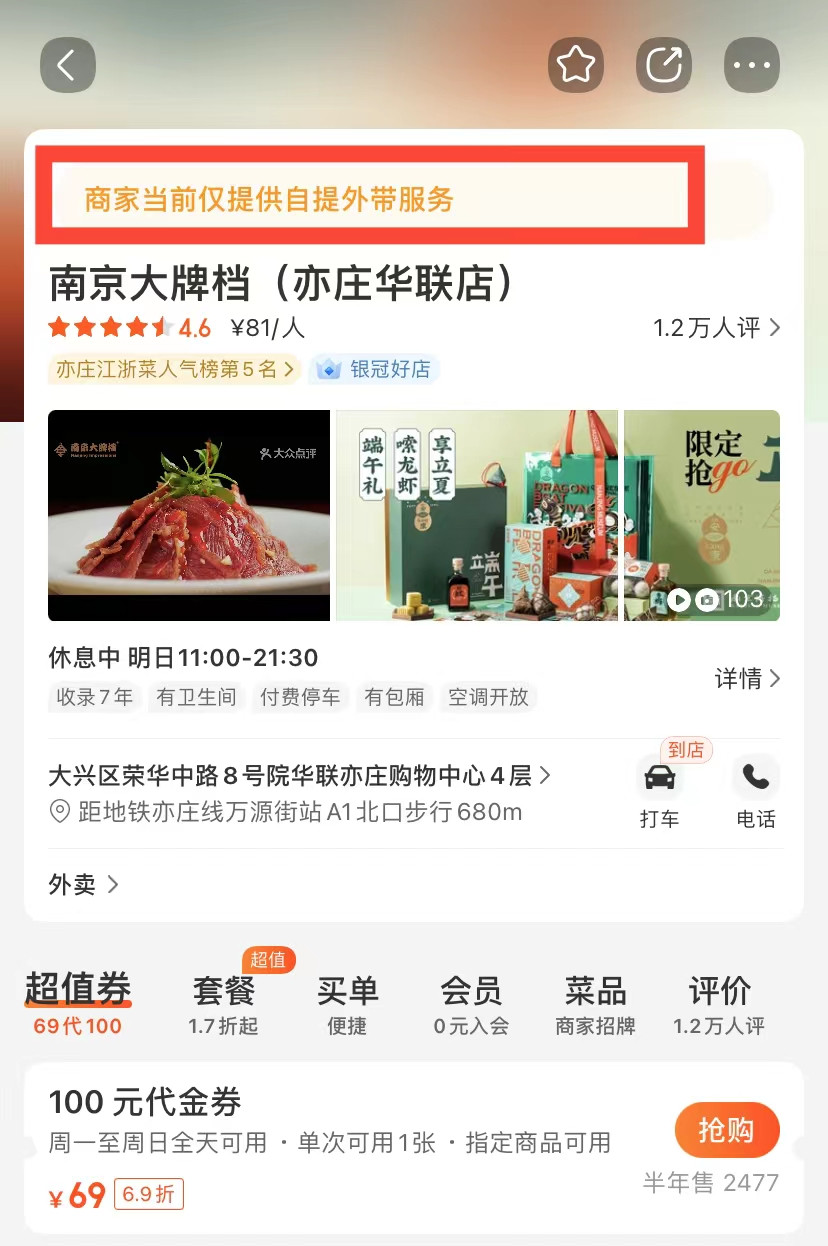
Task: Tap the more options (...) icon
Action: (751, 64)
